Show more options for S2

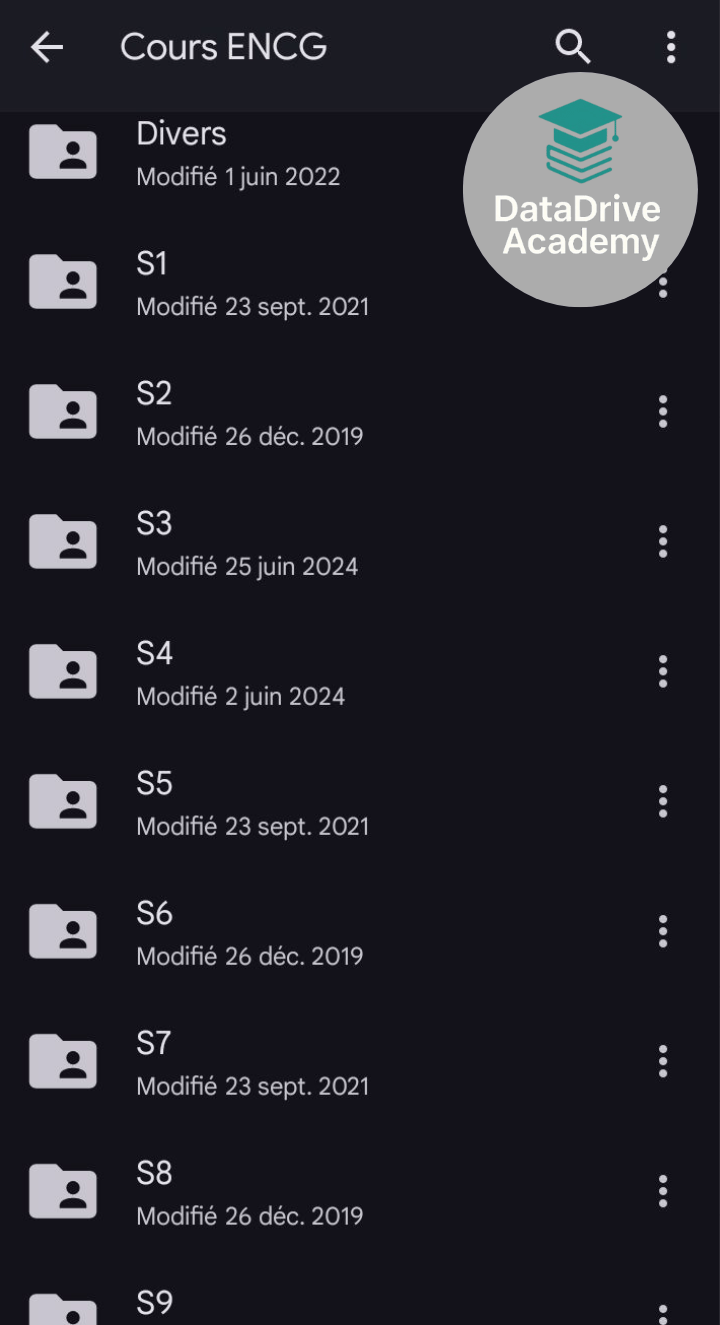[x=662, y=412]
